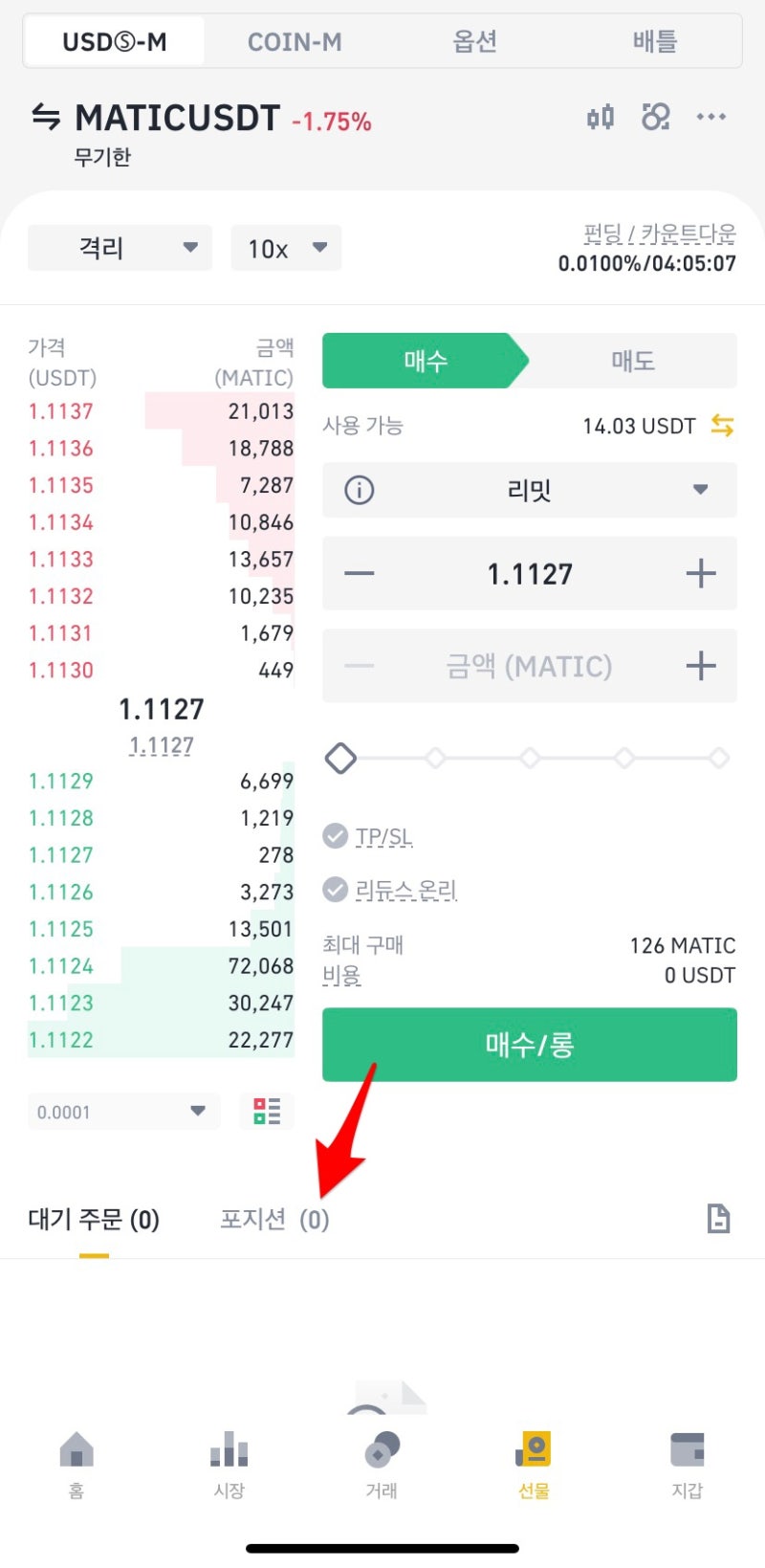The width and height of the screenshot is (765, 1568).
Task: Open the overflow menu with three dots
Action: pyautogui.click(x=711, y=118)
